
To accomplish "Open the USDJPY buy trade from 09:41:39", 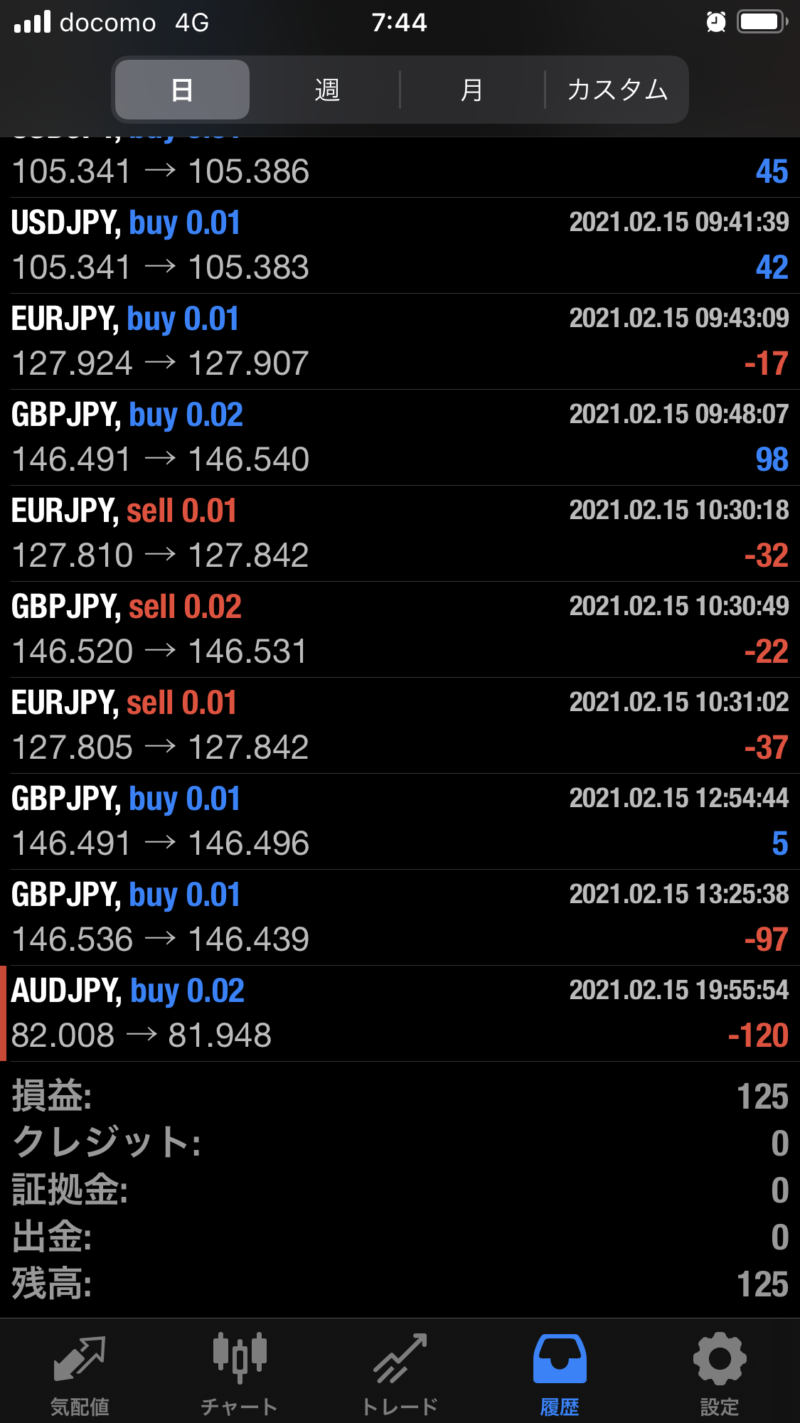I will coord(400,246).
